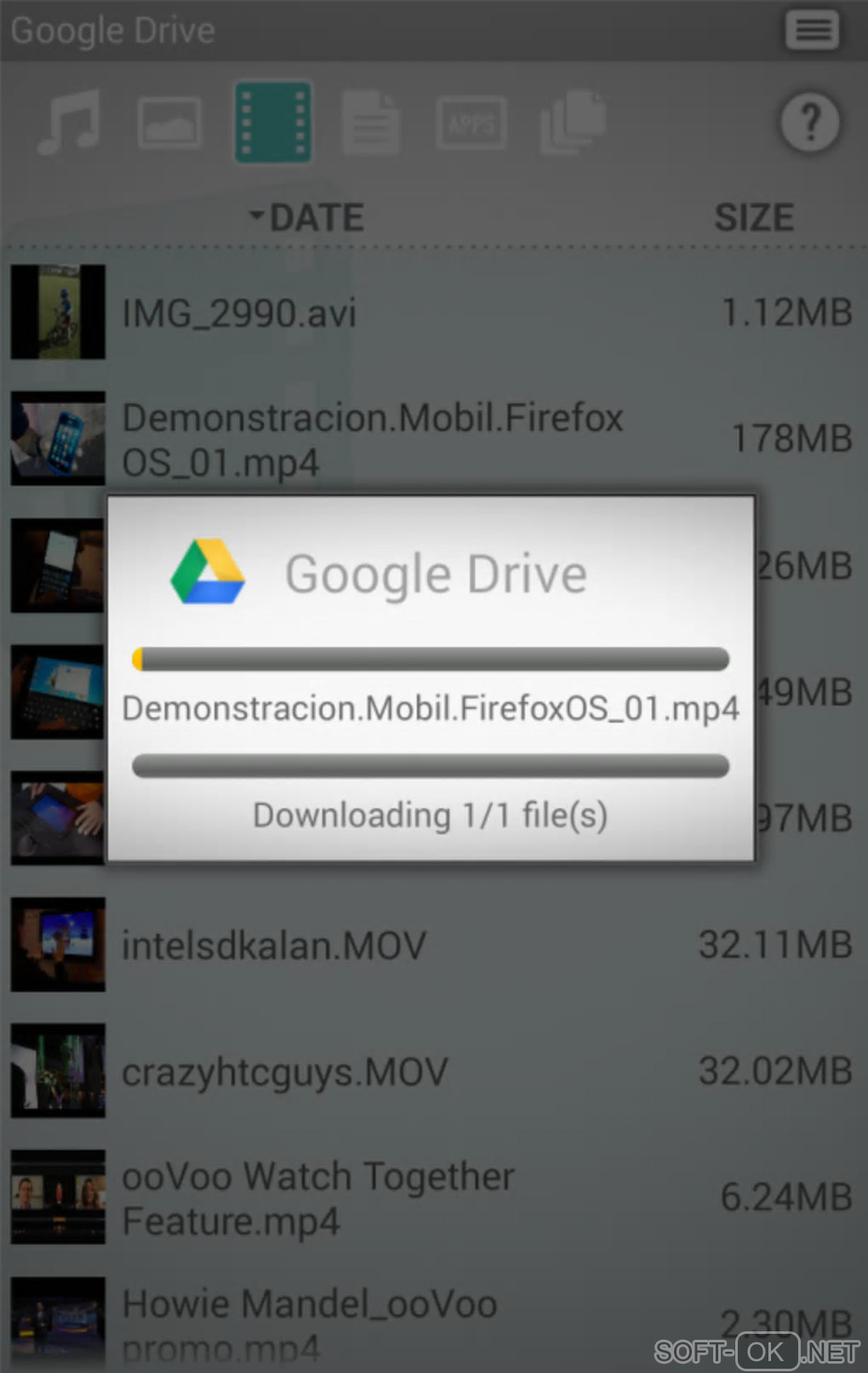This screenshot has height=1373, width=868.
Task: Switch to the music category
Action: pos(70,123)
